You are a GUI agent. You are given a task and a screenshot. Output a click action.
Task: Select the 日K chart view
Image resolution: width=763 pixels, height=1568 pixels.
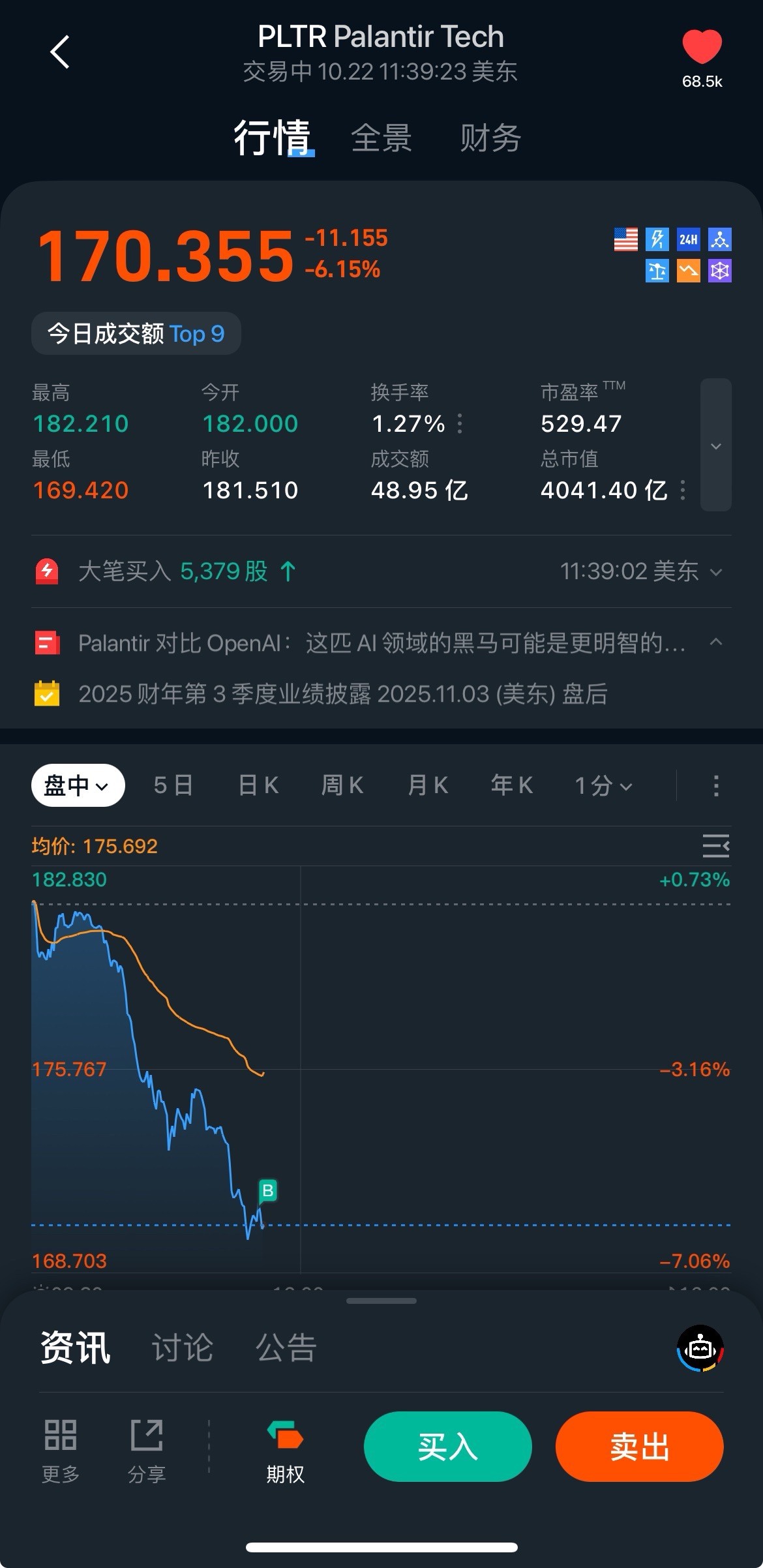click(x=259, y=785)
